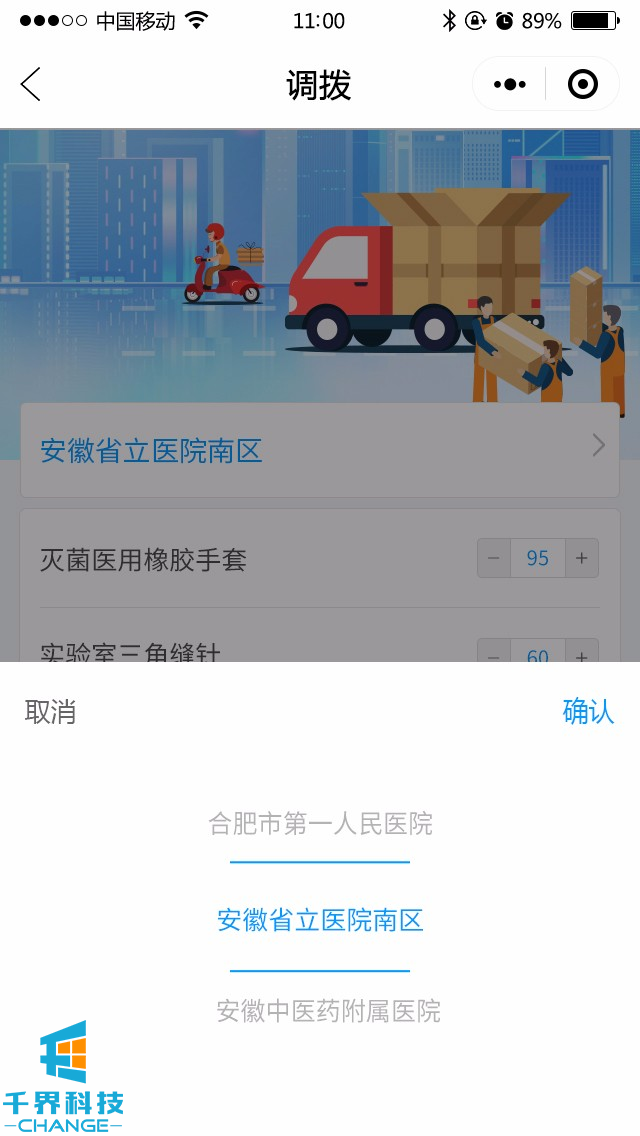Increase 灭菌医用橡胶手套 quantity

click(582, 559)
